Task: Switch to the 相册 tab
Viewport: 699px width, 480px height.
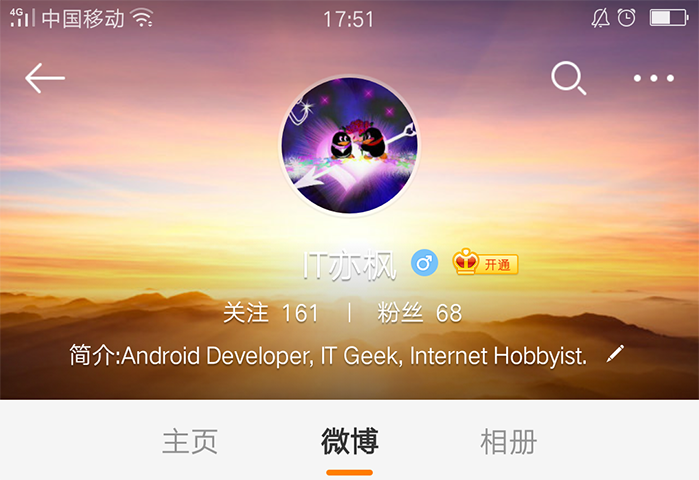Action: (508, 441)
